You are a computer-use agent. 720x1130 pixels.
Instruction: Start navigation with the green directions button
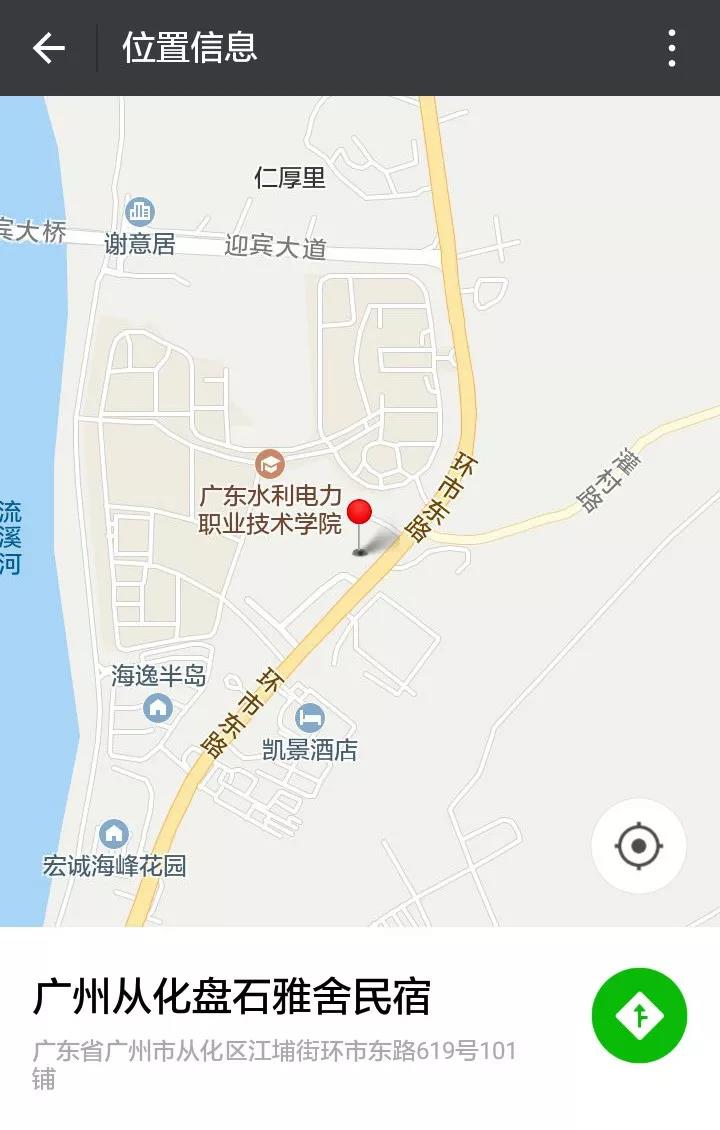click(639, 1015)
